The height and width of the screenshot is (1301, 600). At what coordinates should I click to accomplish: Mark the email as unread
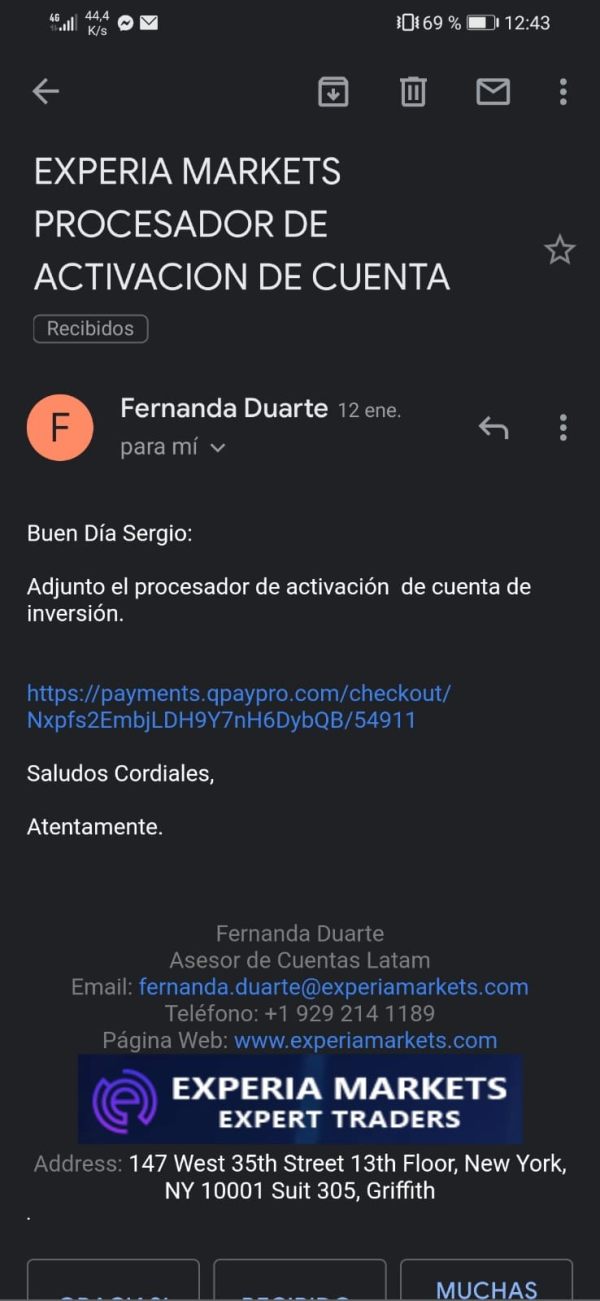[x=493, y=92]
